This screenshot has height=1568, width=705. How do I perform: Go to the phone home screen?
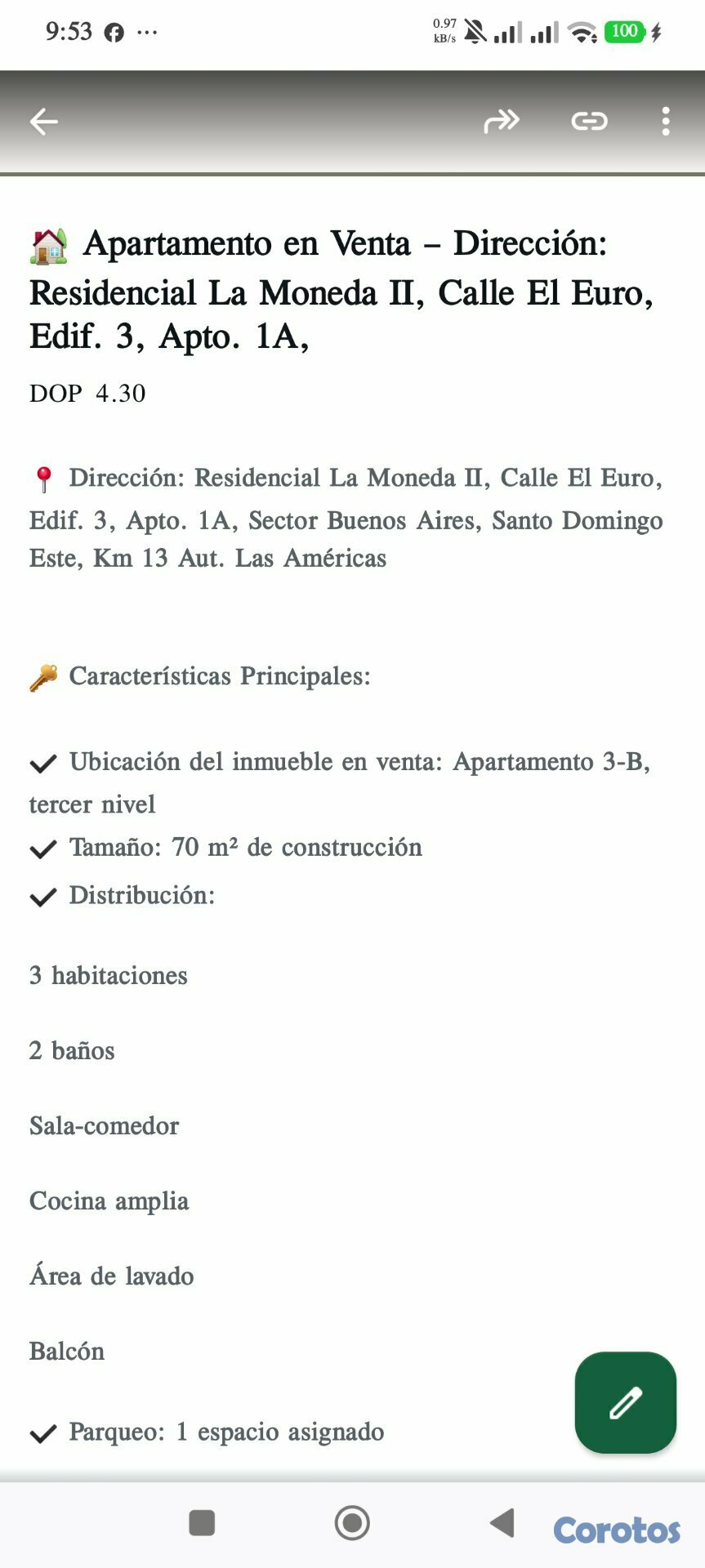tap(352, 1523)
